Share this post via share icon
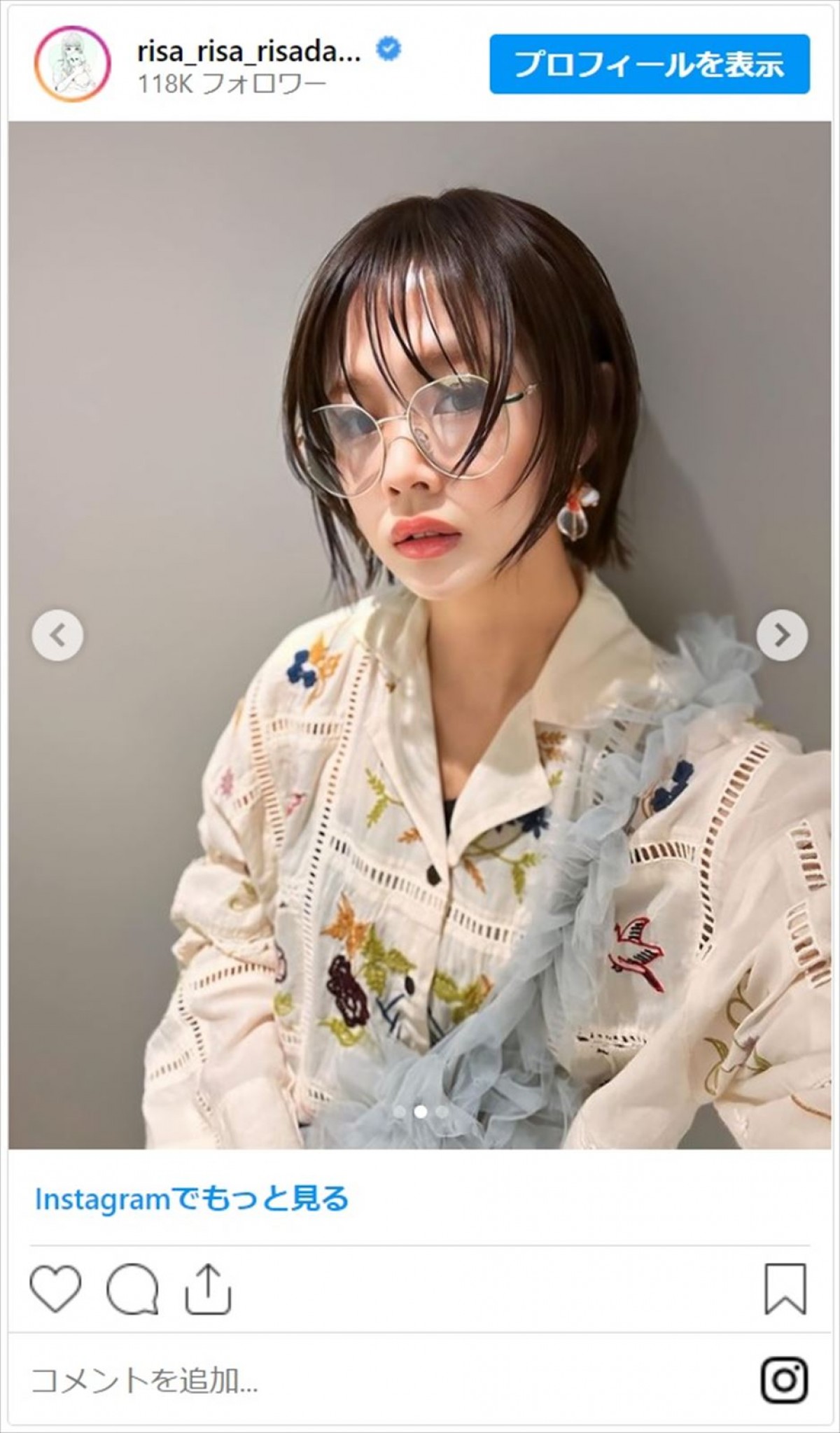840x1433 pixels. (x=209, y=1288)
